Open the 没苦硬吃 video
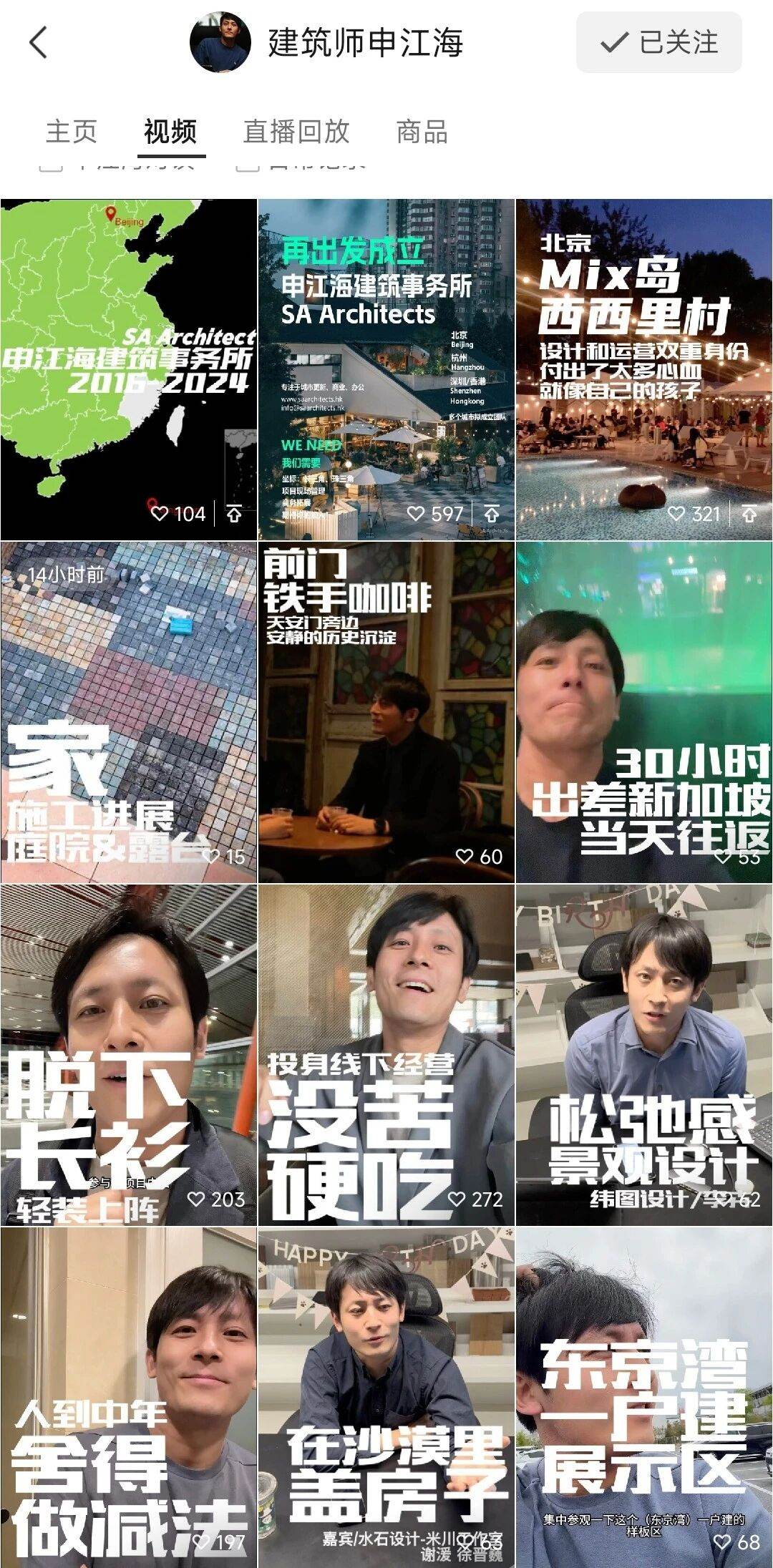Screen dimensions: 773x1568 386,1055
